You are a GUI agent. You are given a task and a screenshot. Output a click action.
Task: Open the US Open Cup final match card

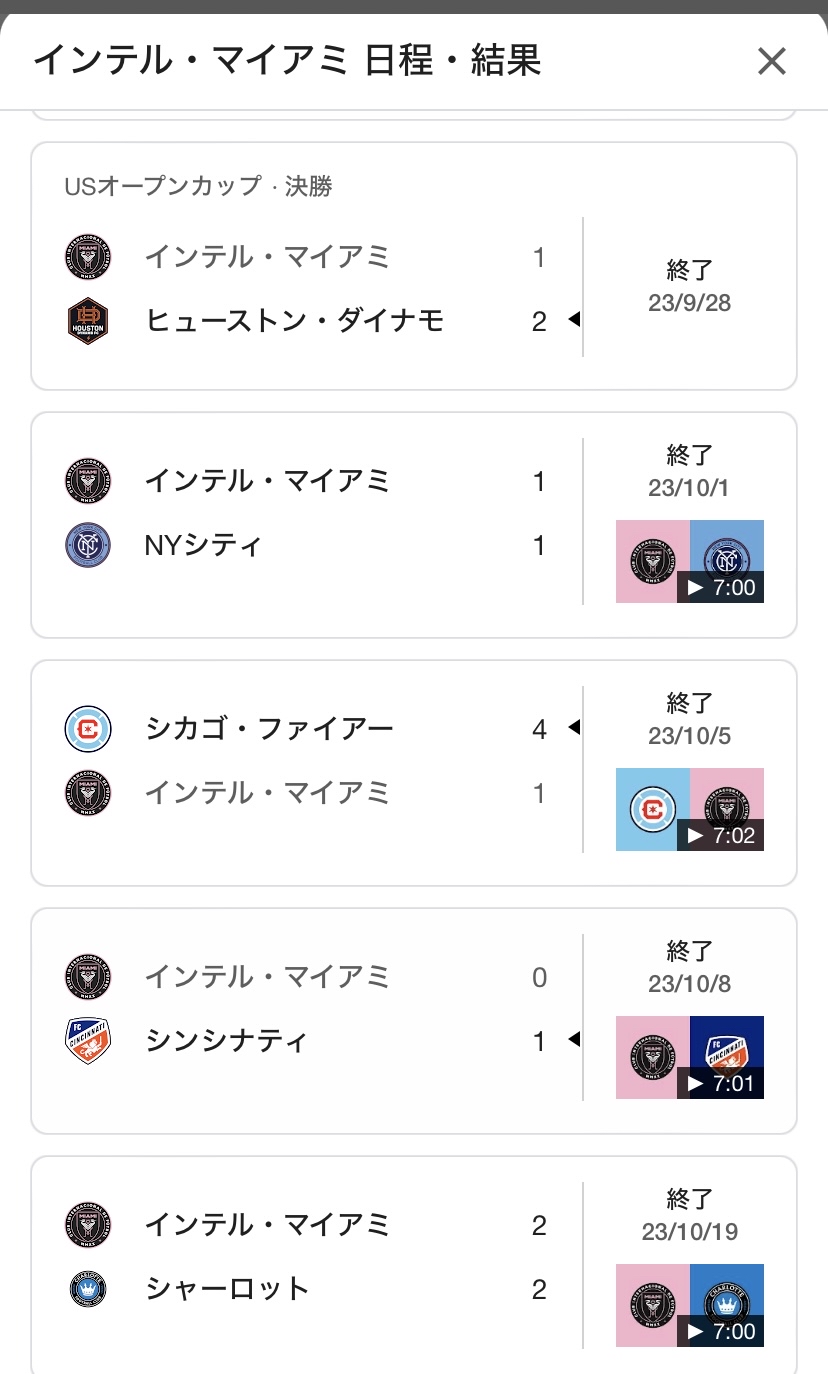(414, 266)
